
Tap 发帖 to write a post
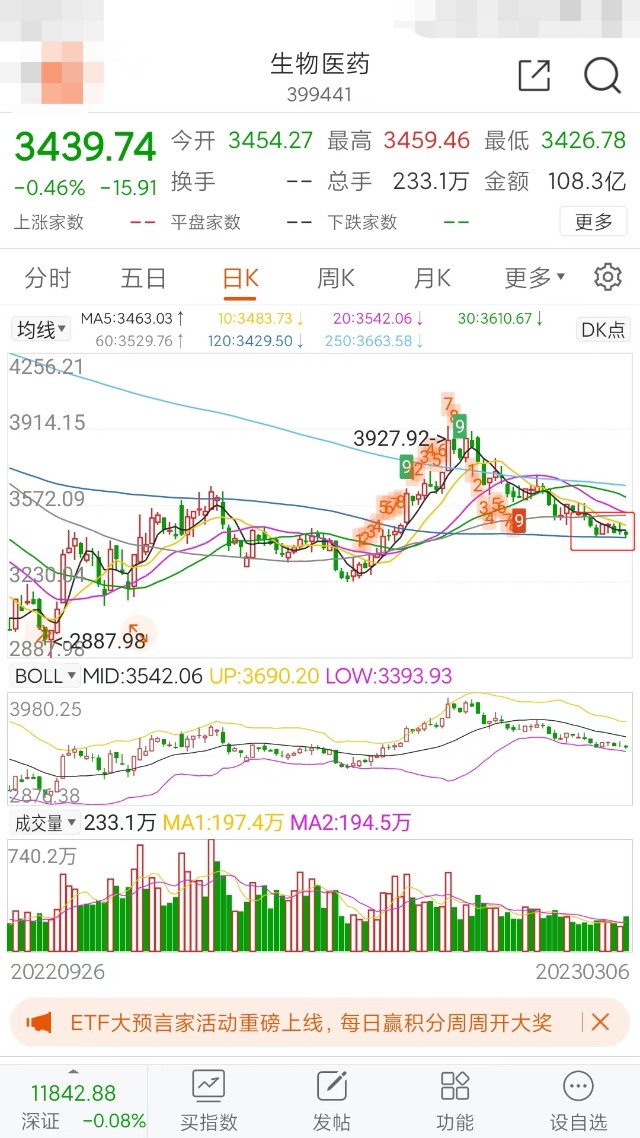coord(331,1101)
